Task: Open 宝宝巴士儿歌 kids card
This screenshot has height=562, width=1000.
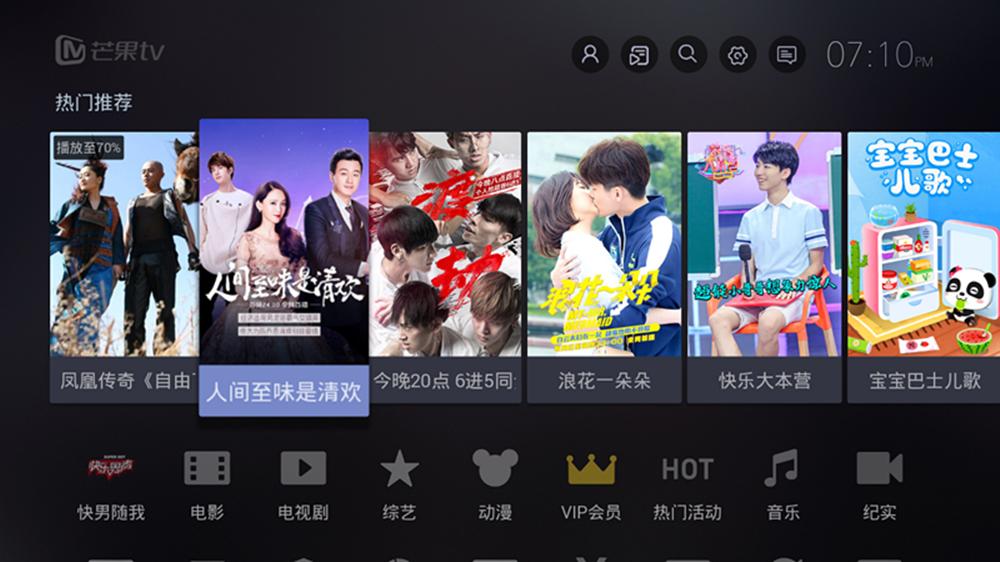Action: click(x=923, y=265)
